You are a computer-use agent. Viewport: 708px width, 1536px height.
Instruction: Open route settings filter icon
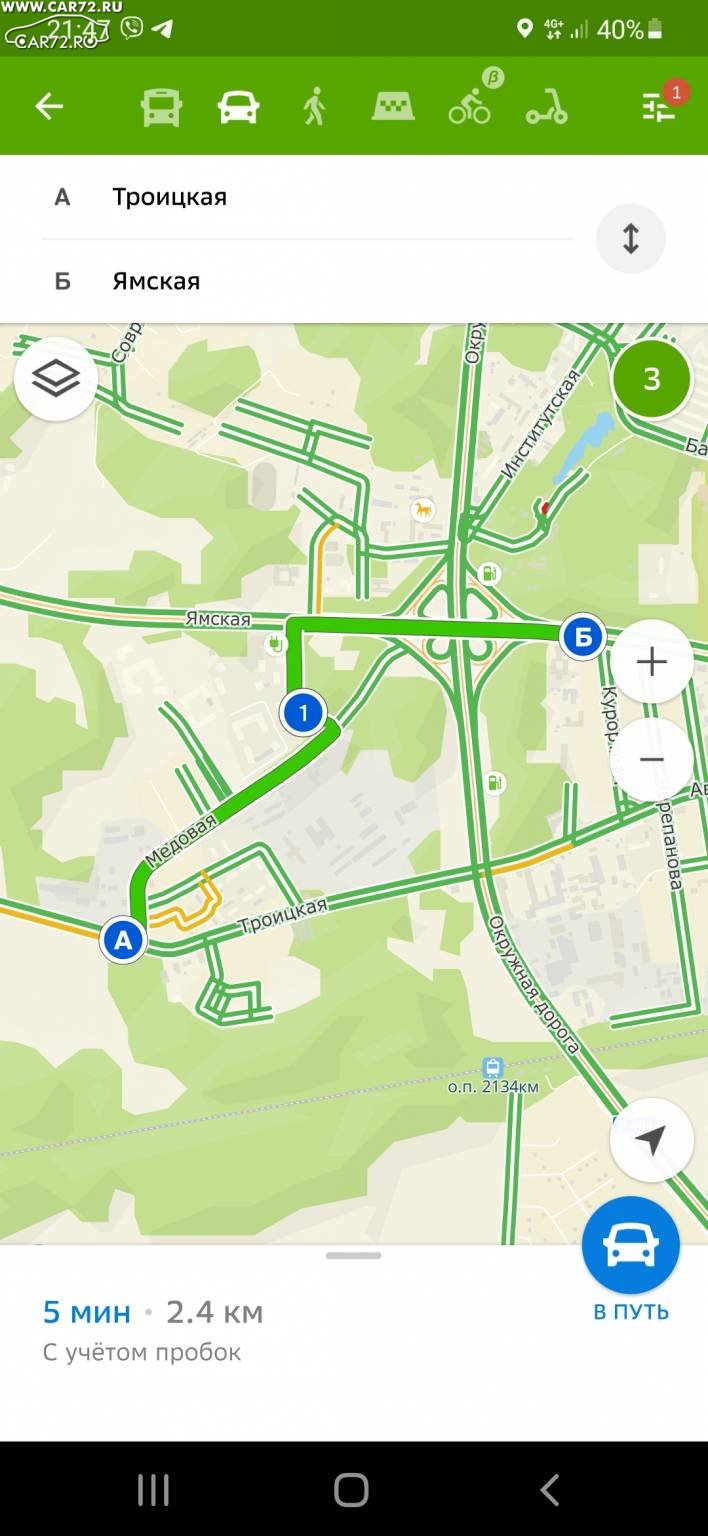click(x=660, y=106)
